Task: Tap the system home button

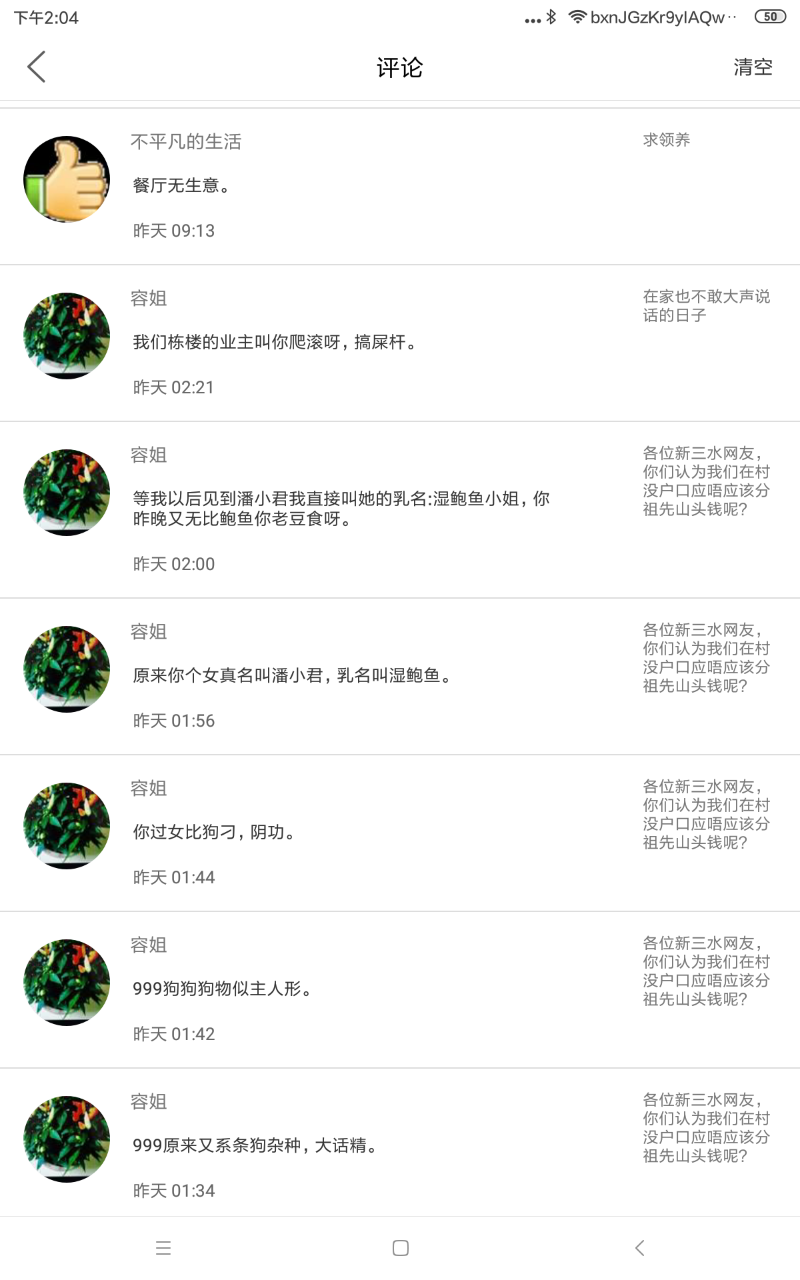Action: click(x=400, y=1248)
